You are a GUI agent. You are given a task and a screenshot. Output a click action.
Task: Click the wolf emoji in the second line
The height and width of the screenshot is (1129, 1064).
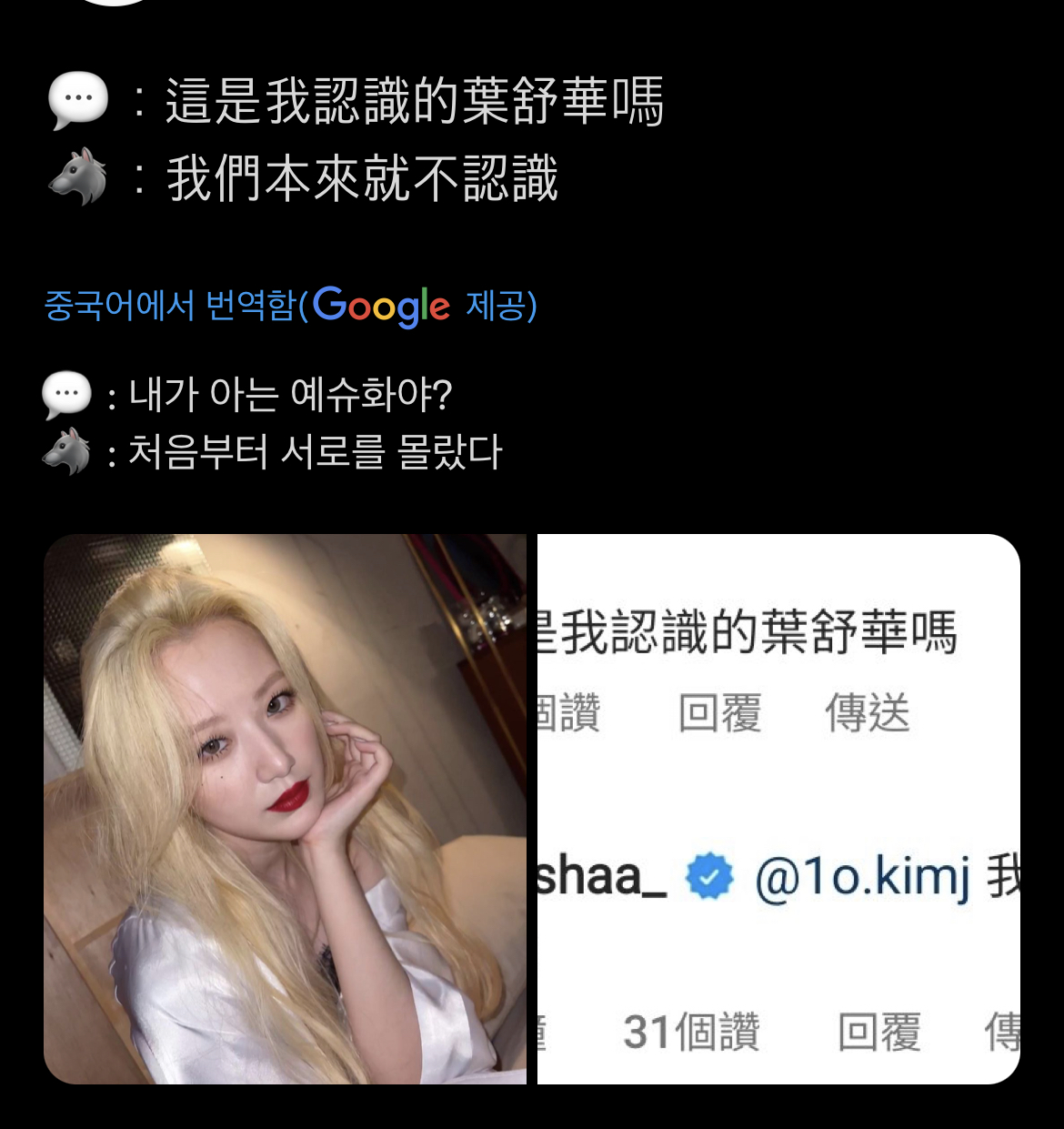77,175
